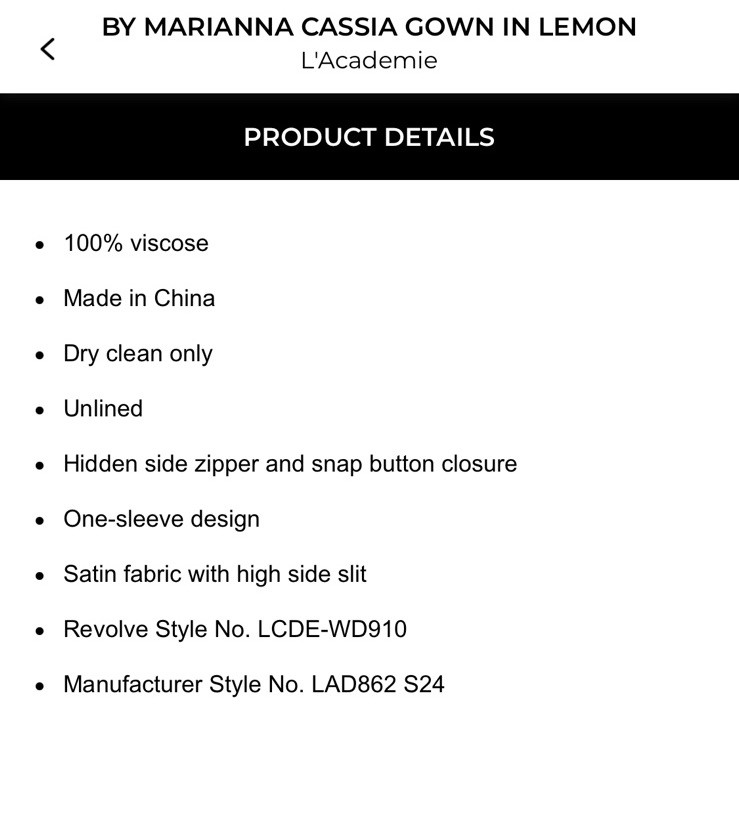Screen dimensions: 739x828
Task: Go back to the product page
Action: click(x=47, y=48)
